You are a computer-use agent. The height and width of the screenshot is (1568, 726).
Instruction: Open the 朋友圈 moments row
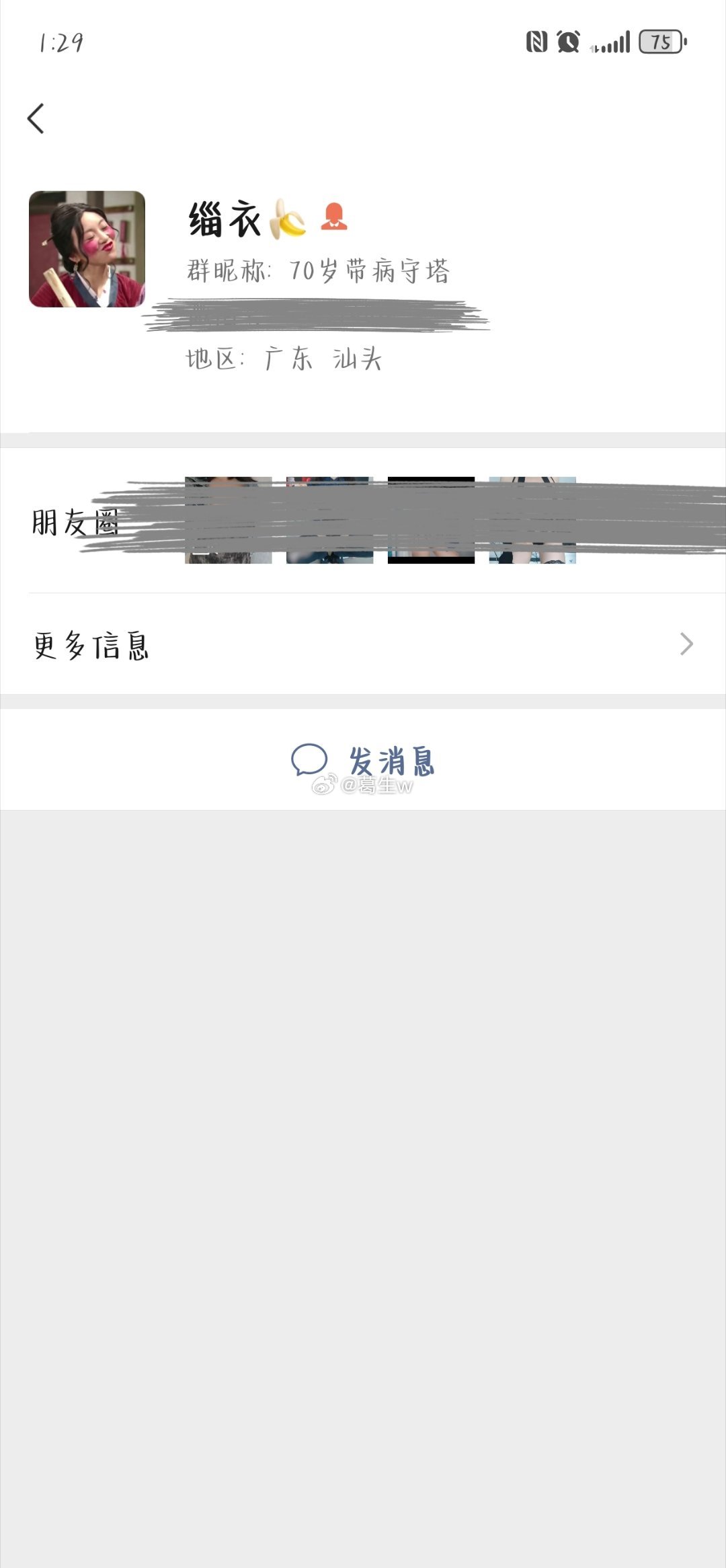(x=363, y=521)
